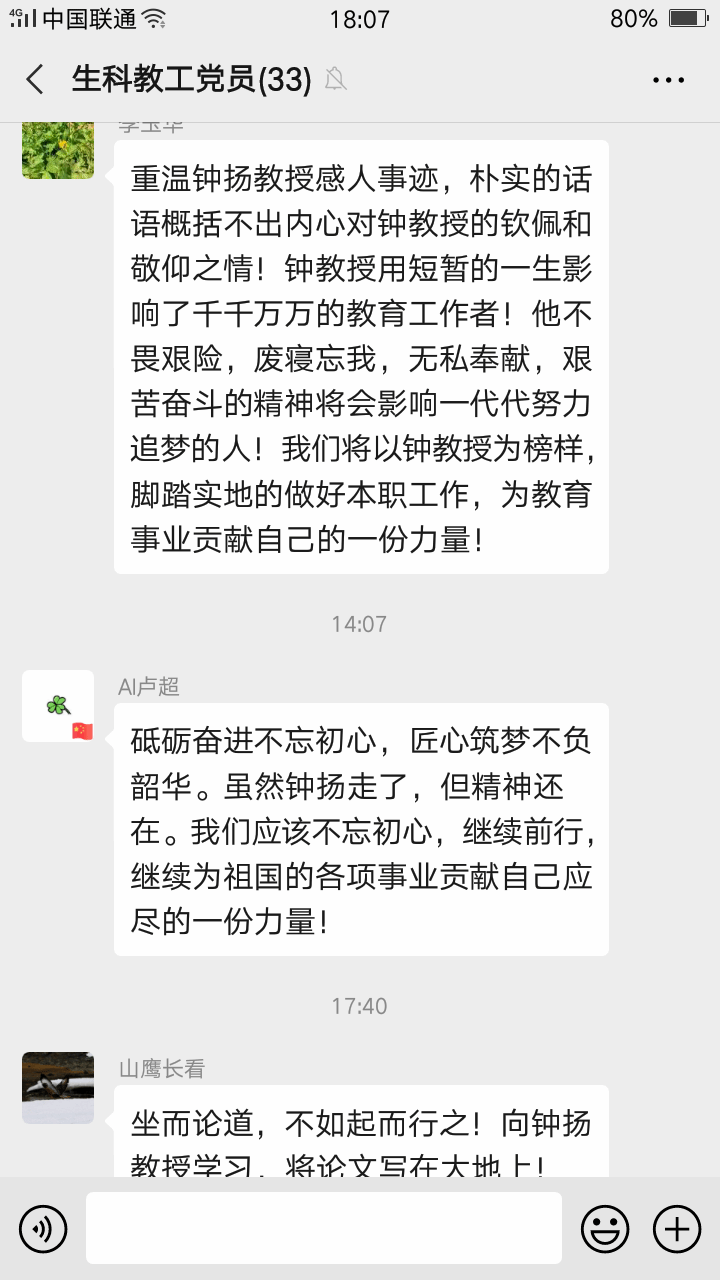The image size is (720, 1280).
Task: Focus the message text field
Action: pyautogui.click(x=323, y=1228)
